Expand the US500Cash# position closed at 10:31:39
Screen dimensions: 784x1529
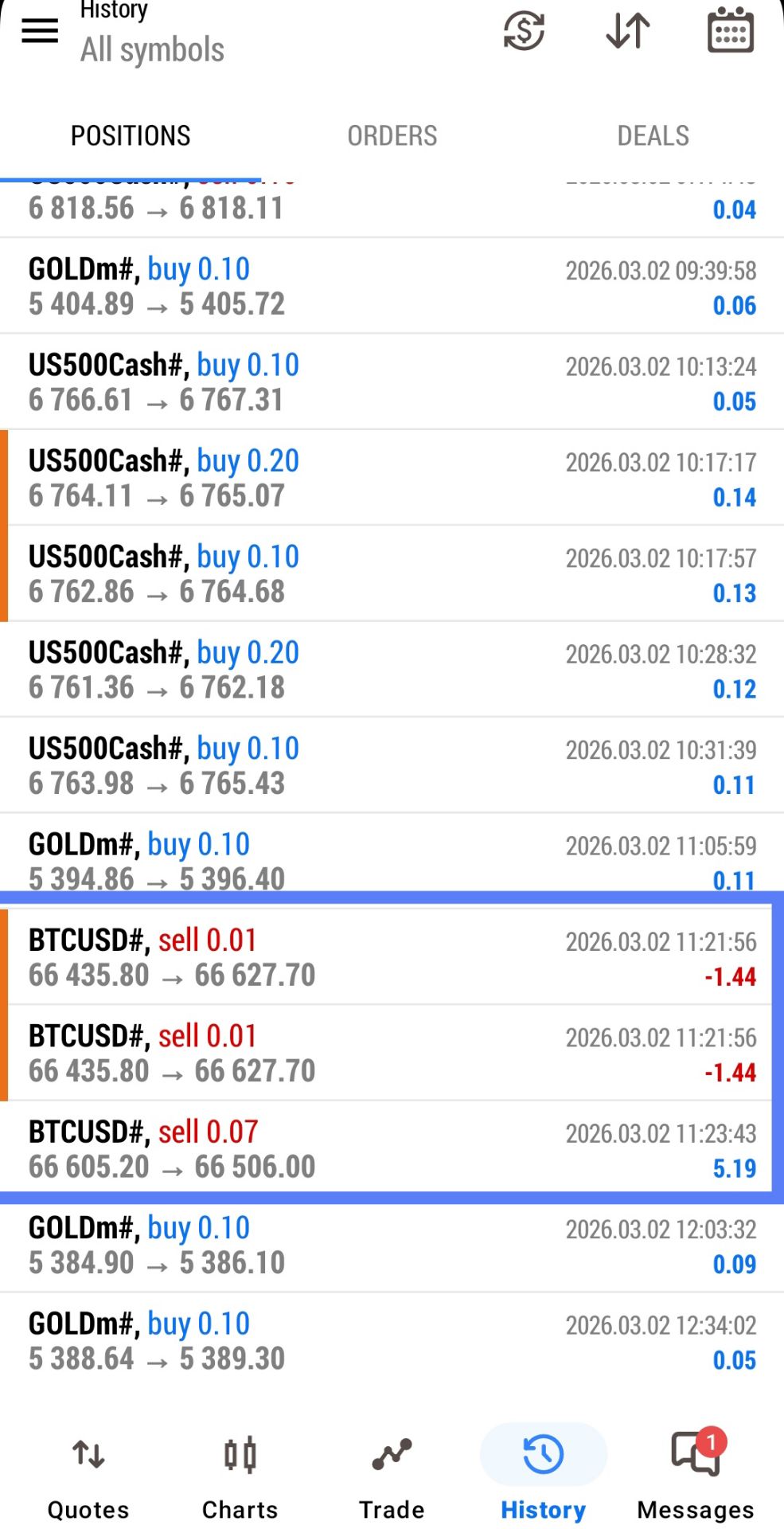tap(392, 765)
